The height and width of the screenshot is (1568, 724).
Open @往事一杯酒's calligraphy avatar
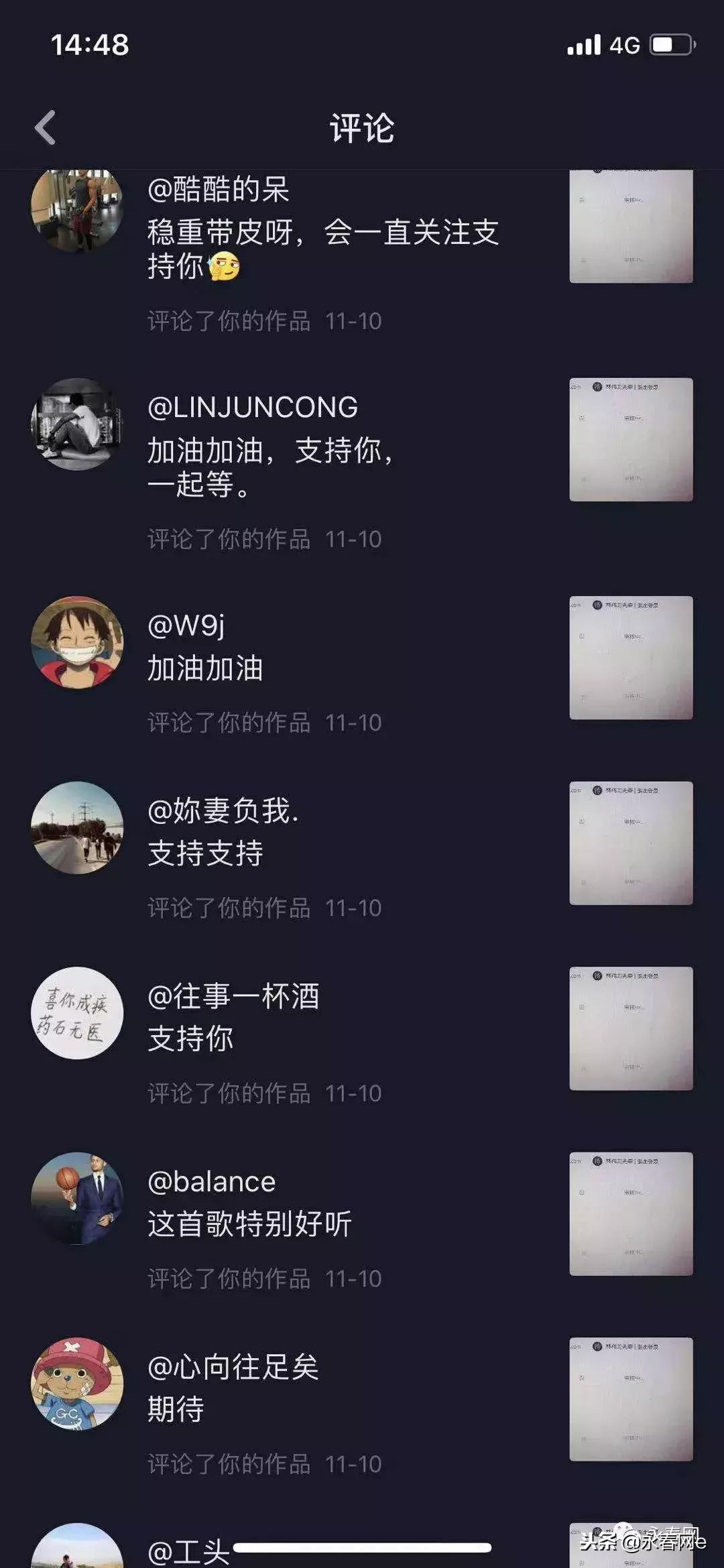(x=77, y=1015)
